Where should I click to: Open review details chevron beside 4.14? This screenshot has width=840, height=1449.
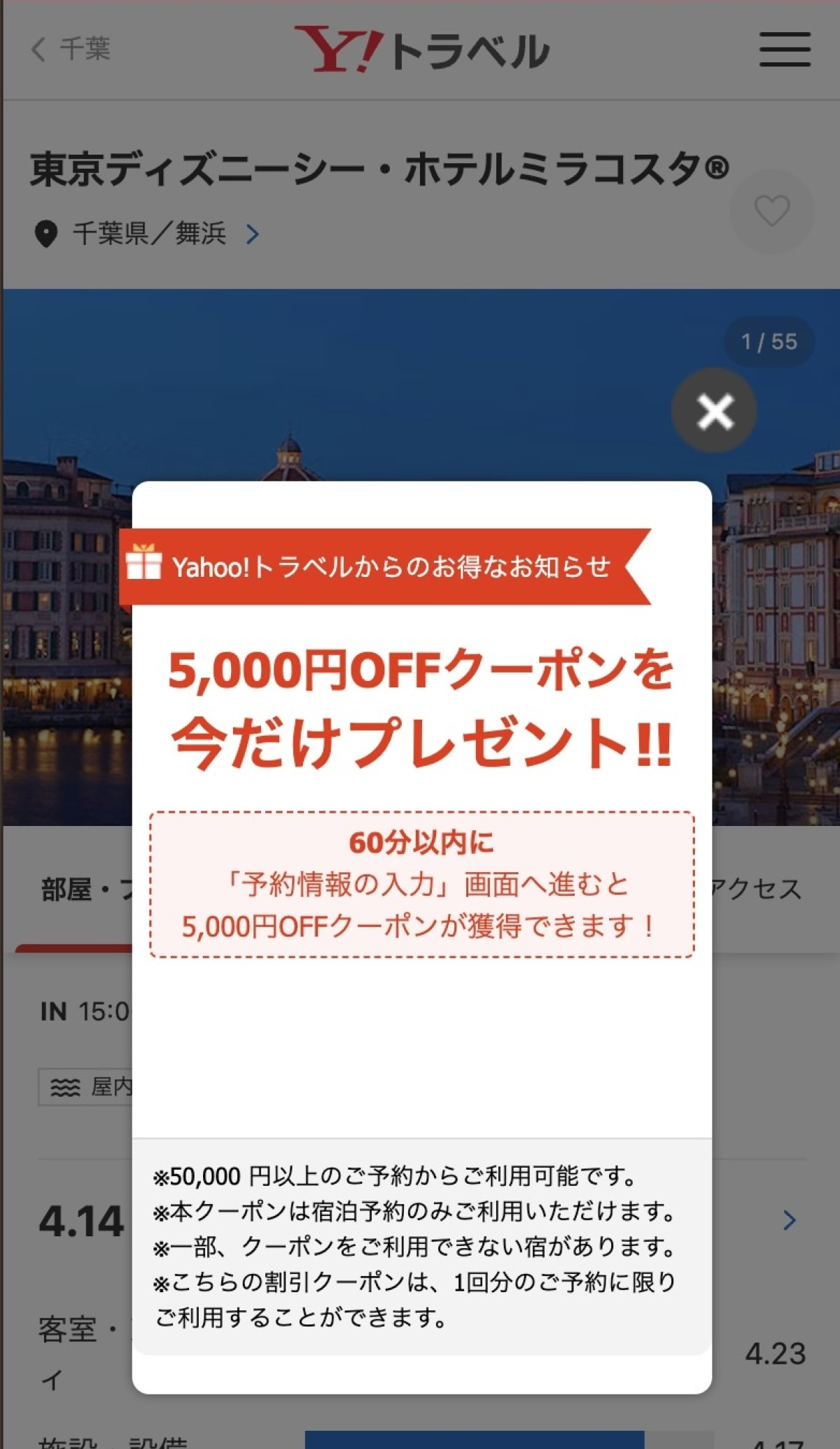point(790,1221)
